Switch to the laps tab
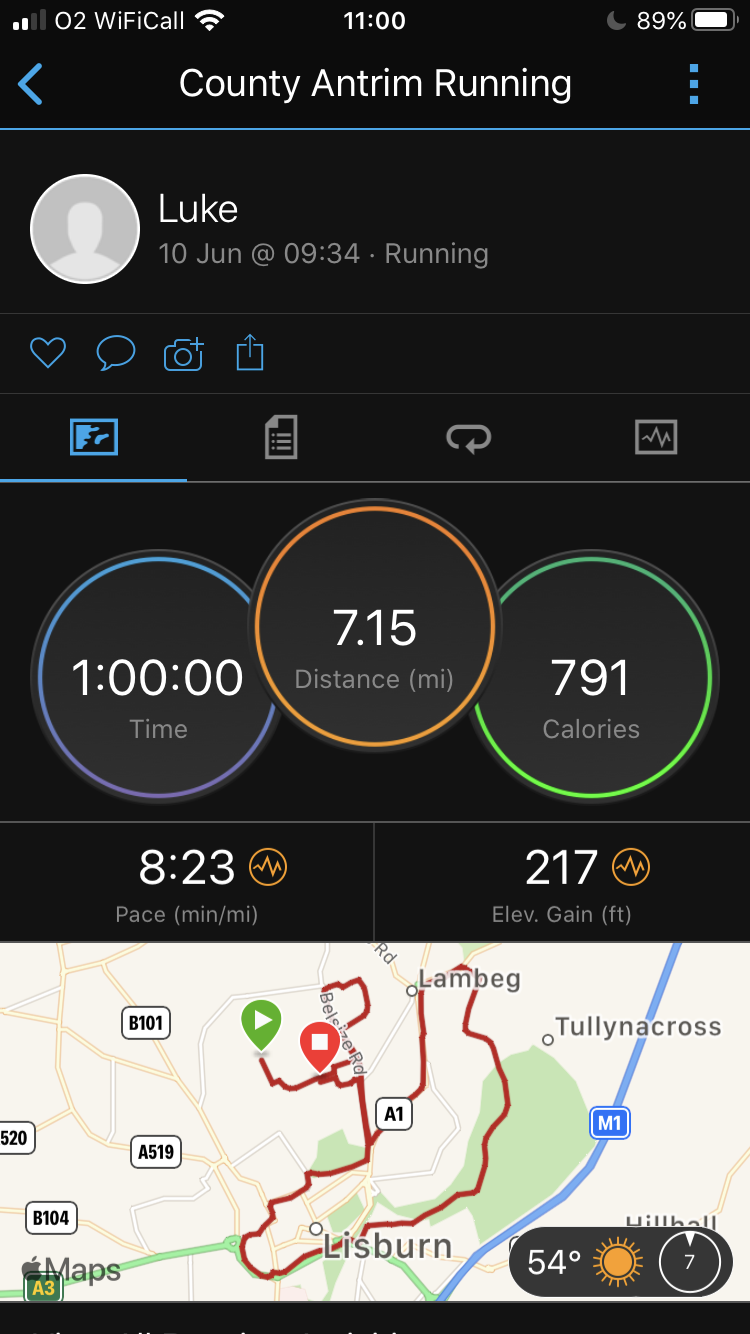Screen dimensions: 750x1334 point(468,437)
